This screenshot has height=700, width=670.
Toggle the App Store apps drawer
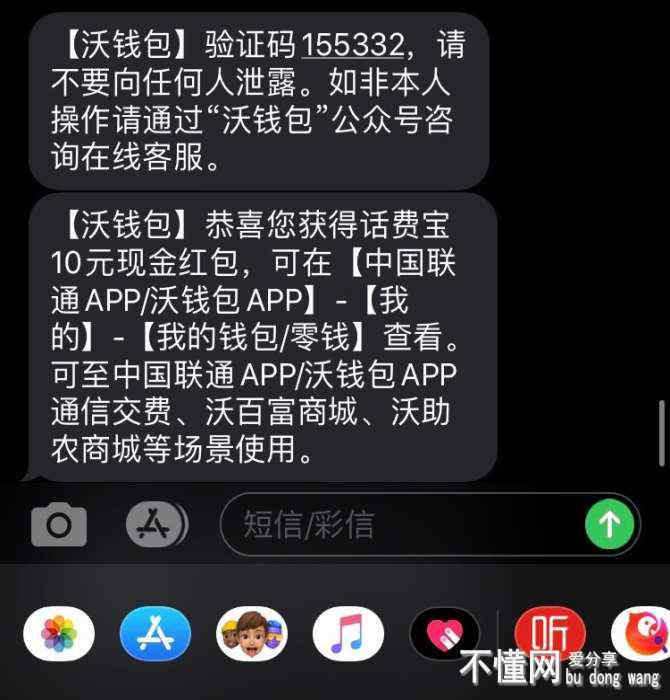pos(156,524)
